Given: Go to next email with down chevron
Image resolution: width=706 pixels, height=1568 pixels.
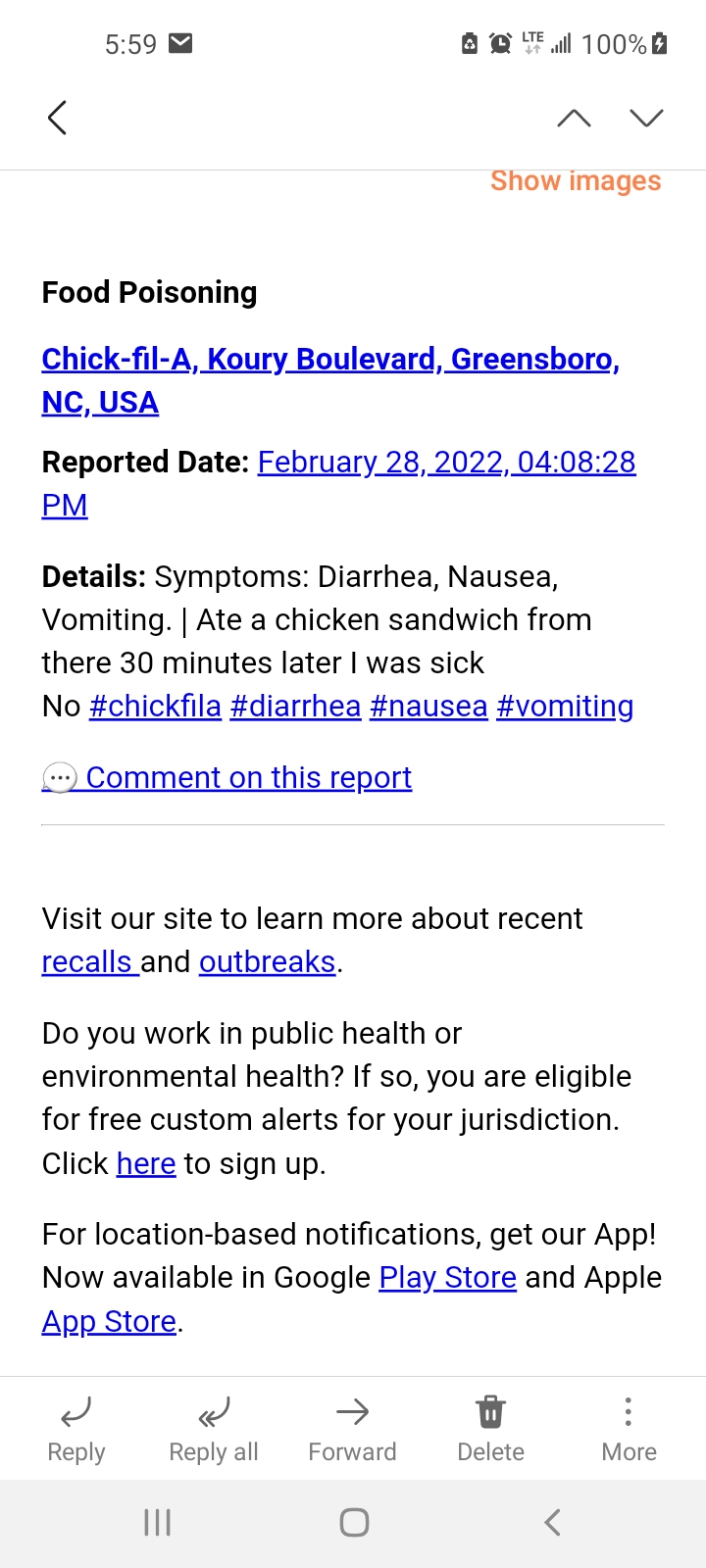Looking at the screenshot, I should pos(646,119).
